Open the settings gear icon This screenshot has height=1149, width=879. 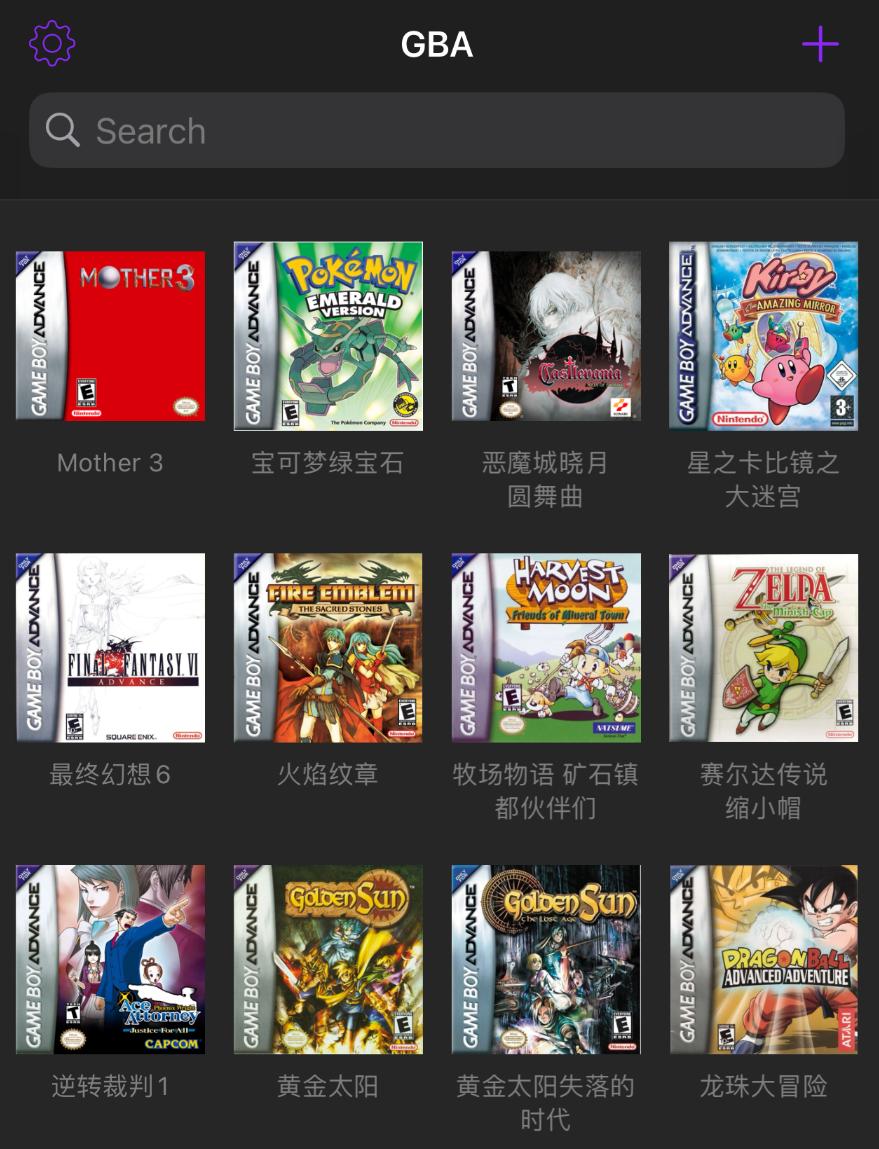click(x=52, y=44)
